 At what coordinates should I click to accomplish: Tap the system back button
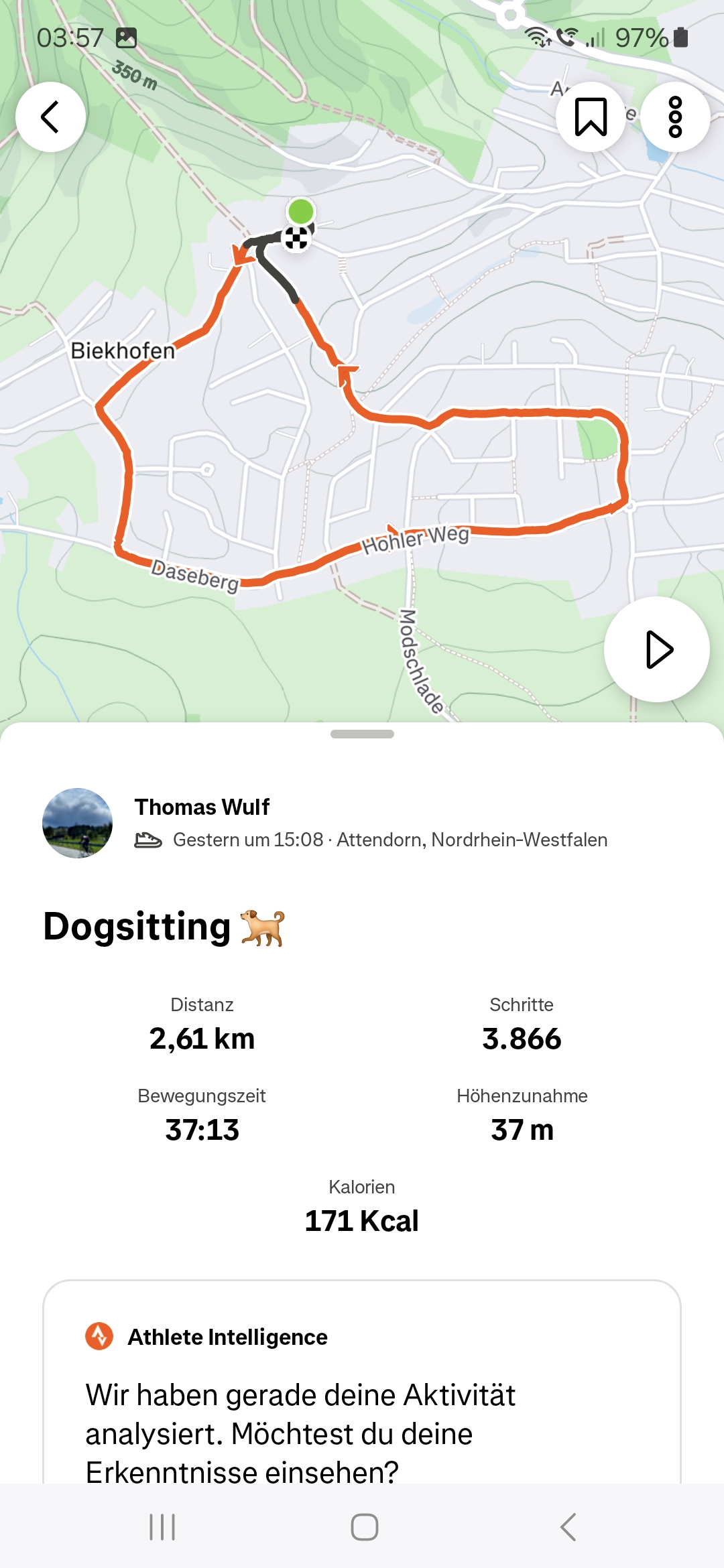(x=567, y=1527)
